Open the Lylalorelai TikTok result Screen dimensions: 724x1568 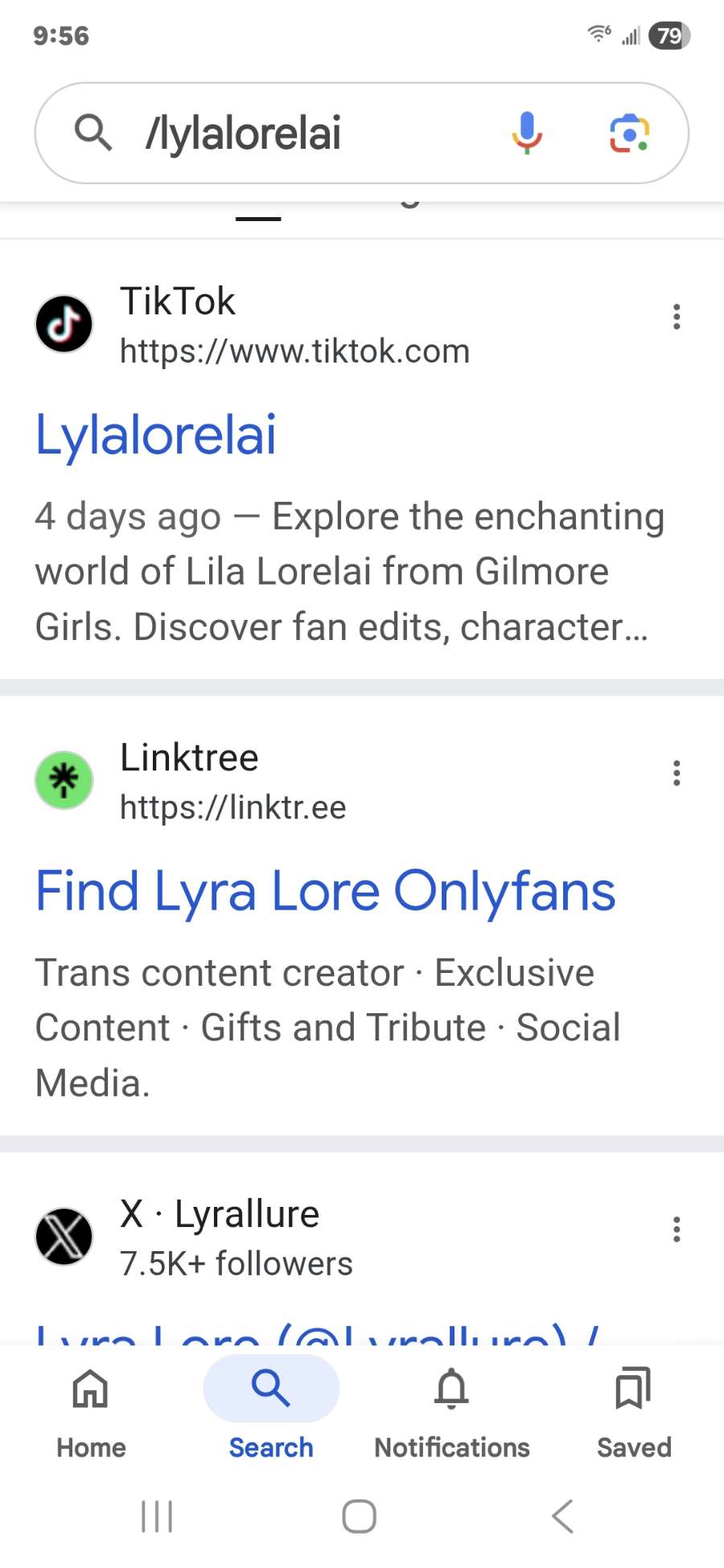click(156, 435)
